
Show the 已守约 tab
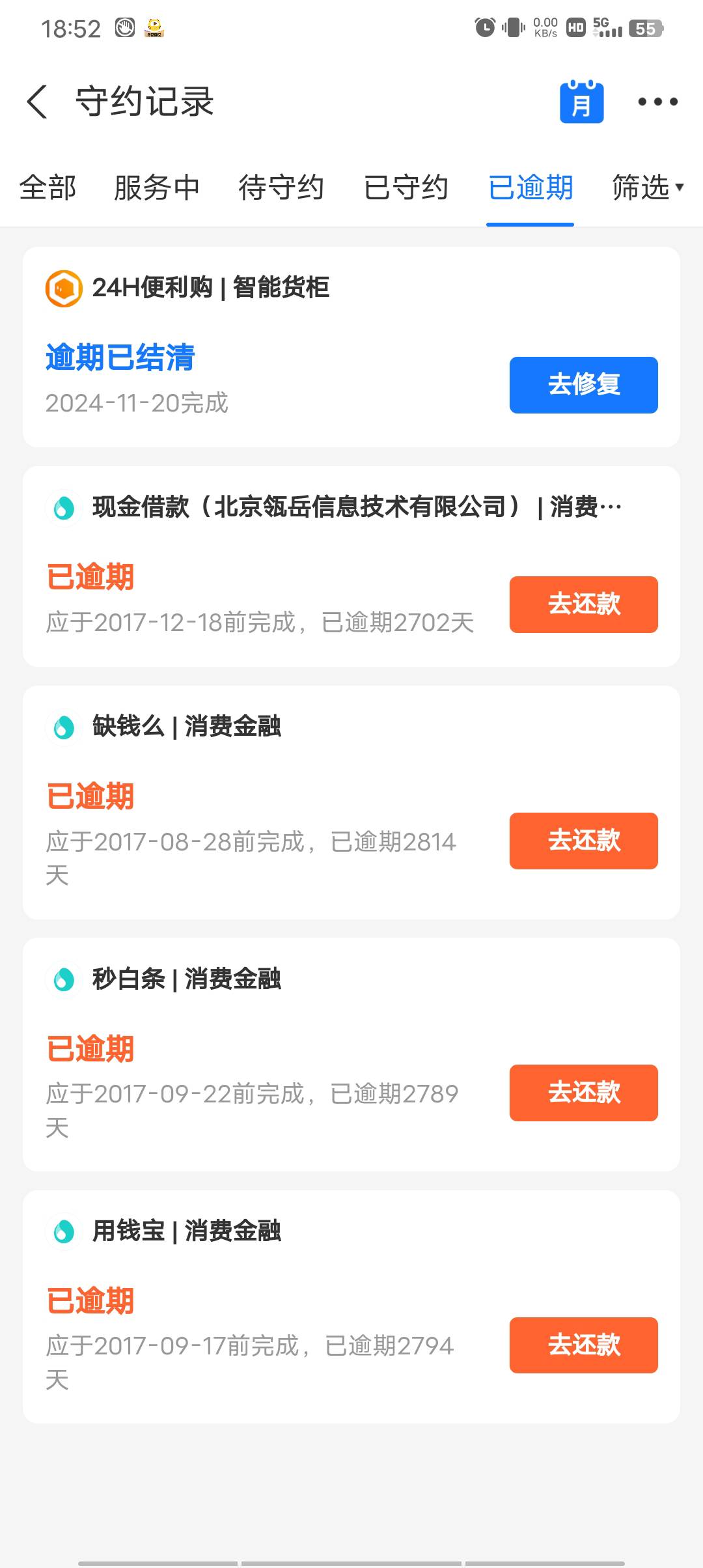[406, 188]
